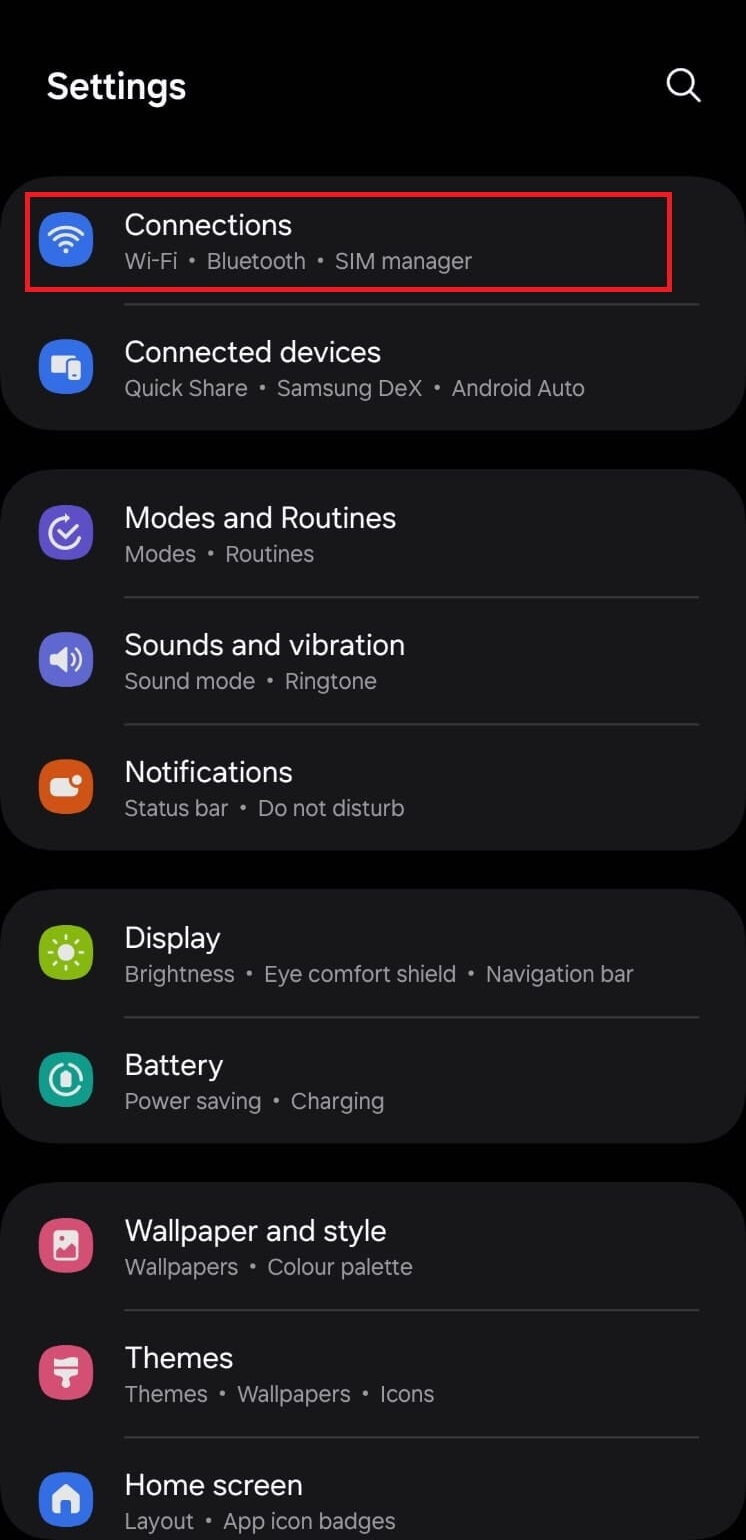
Task: Open Notifications settings
Action: pyautogui.click(x=372, y=788)
